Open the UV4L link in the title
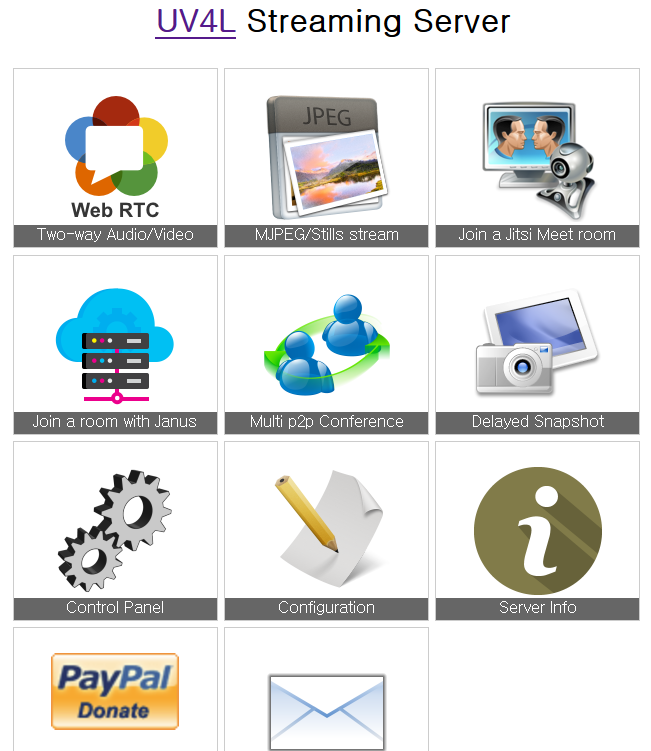The height and width of the screenshot is (751, 651). [x=195, y=21]
